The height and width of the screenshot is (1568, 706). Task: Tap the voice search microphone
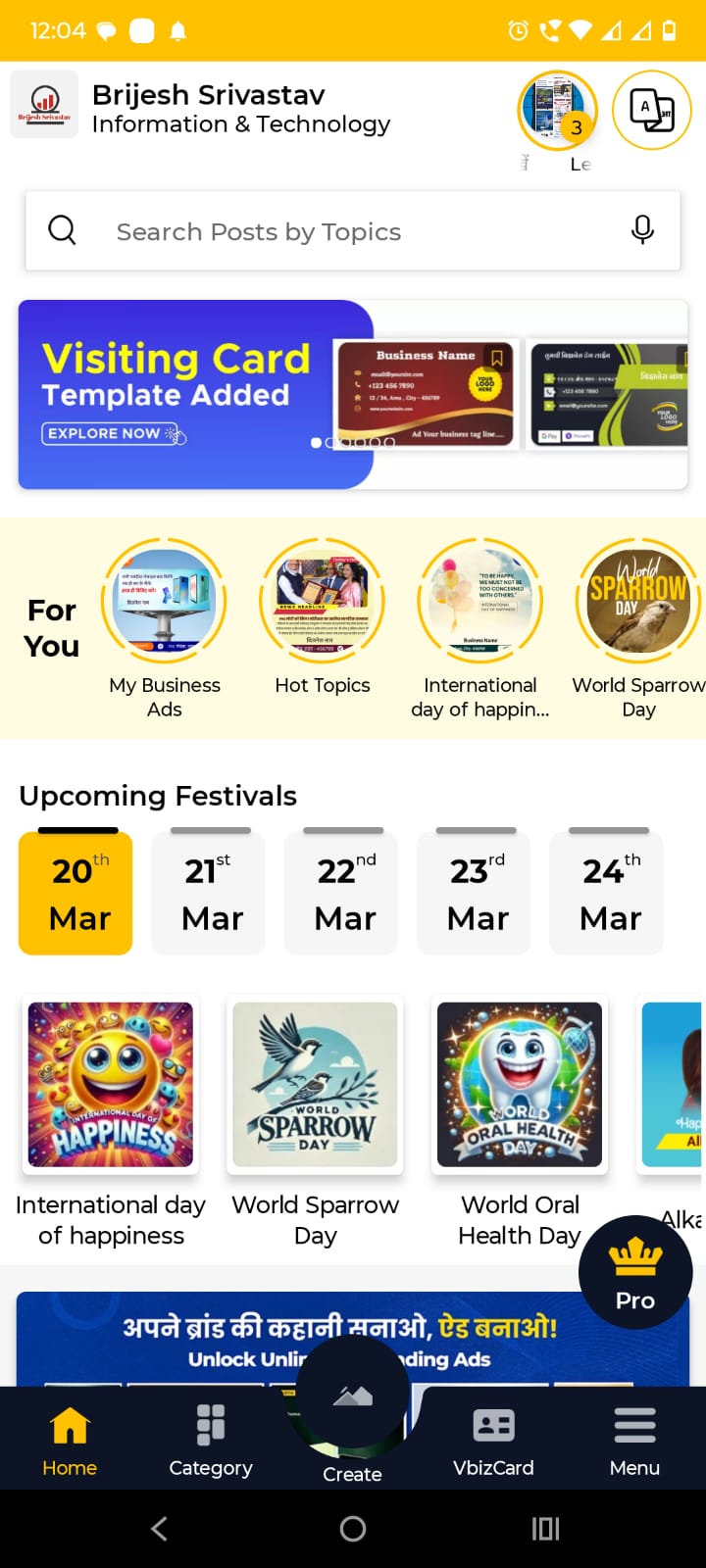[x=642, y=229]
